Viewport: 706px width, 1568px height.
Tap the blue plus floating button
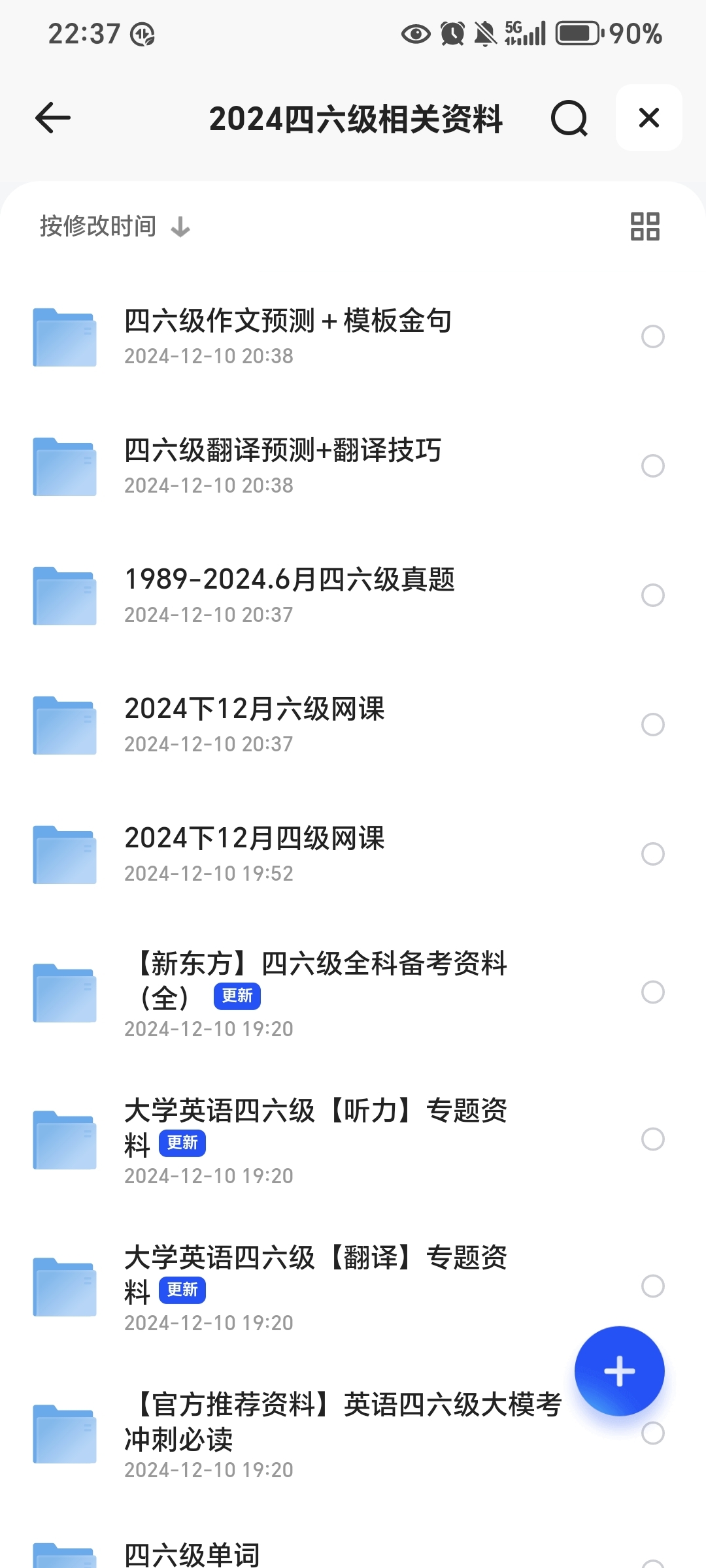[619, 1371]
